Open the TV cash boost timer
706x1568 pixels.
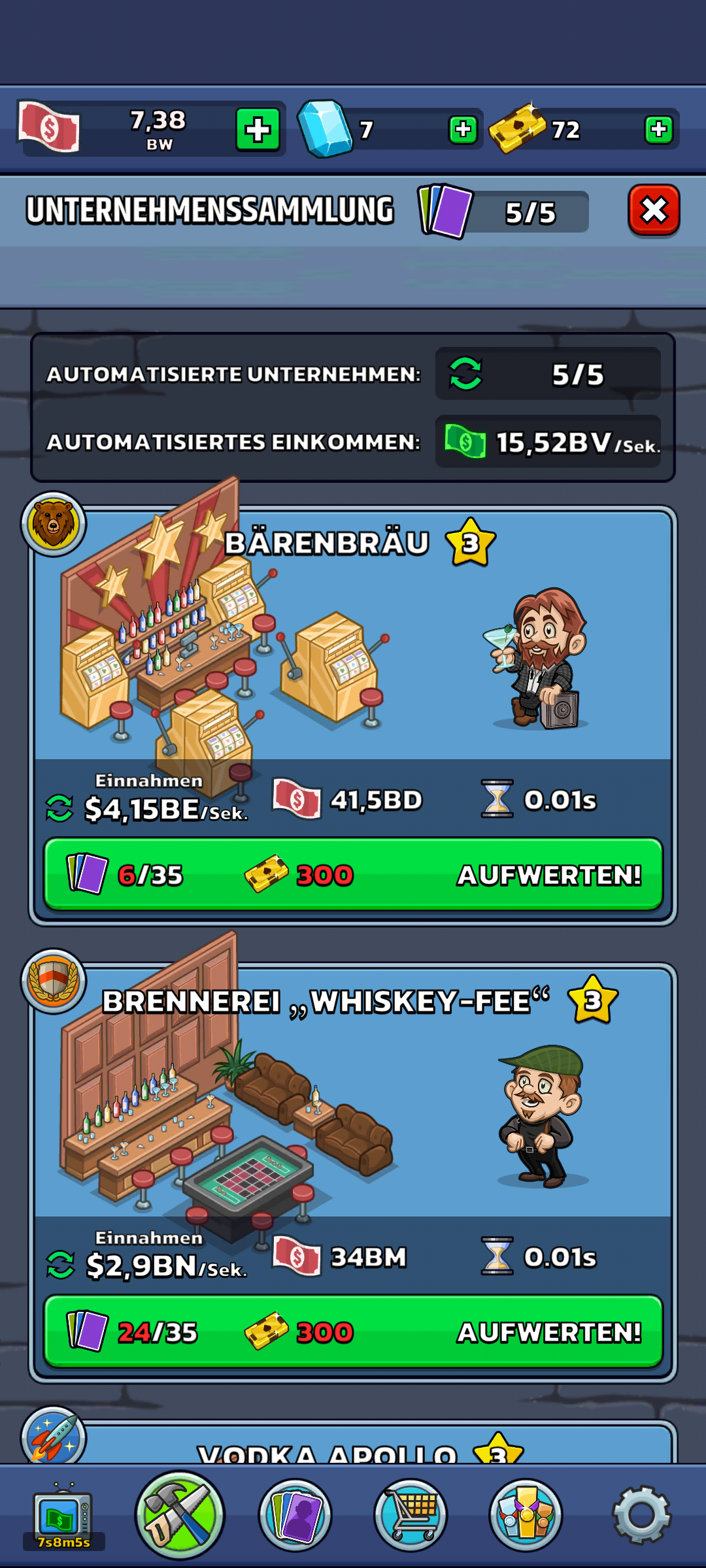tap(63, 1516)
